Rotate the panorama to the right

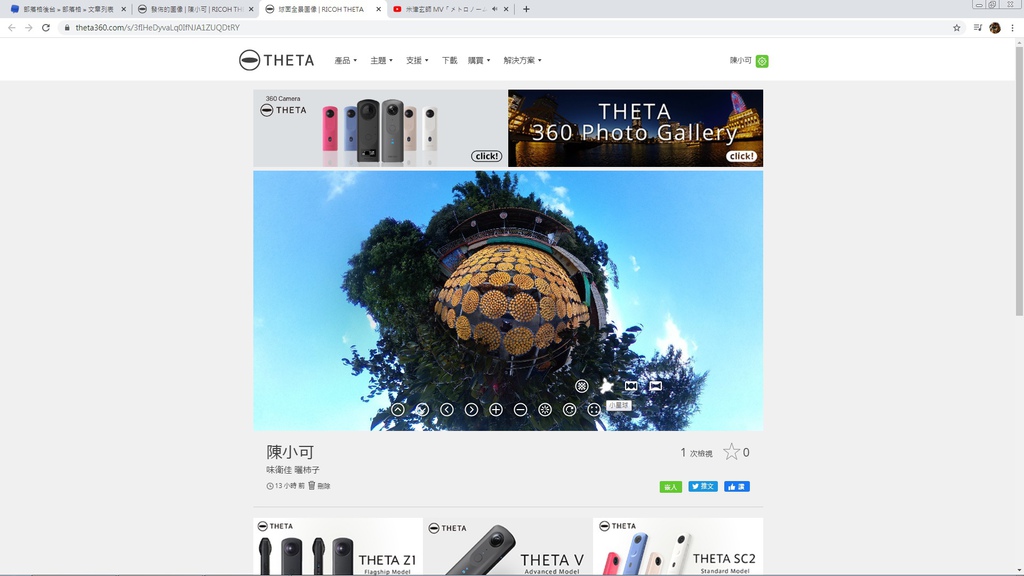click(x=471, y=410)
